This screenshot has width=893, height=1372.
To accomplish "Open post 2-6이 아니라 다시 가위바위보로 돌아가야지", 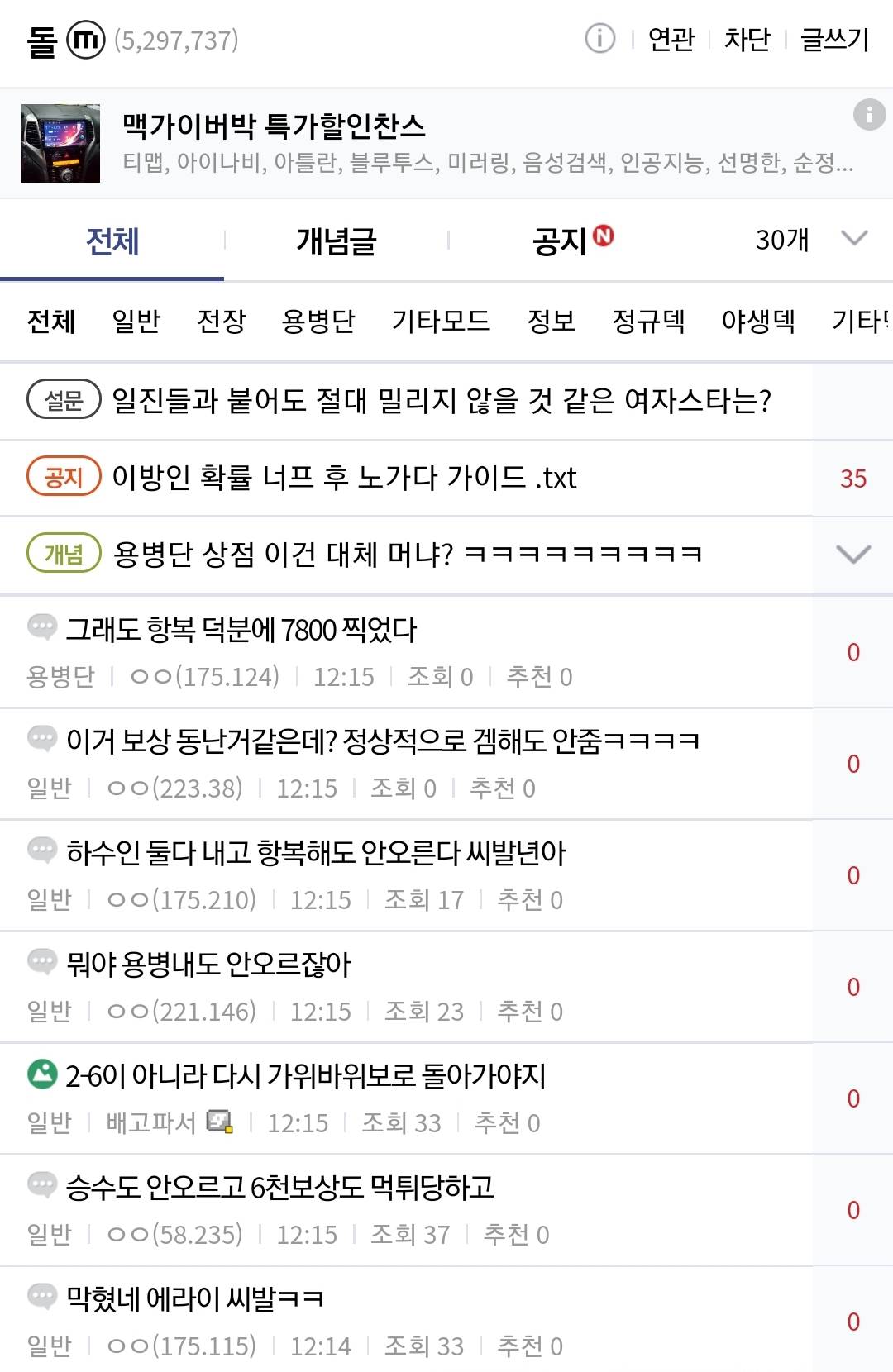I will pyautogui.click(x=306, y=1076).
